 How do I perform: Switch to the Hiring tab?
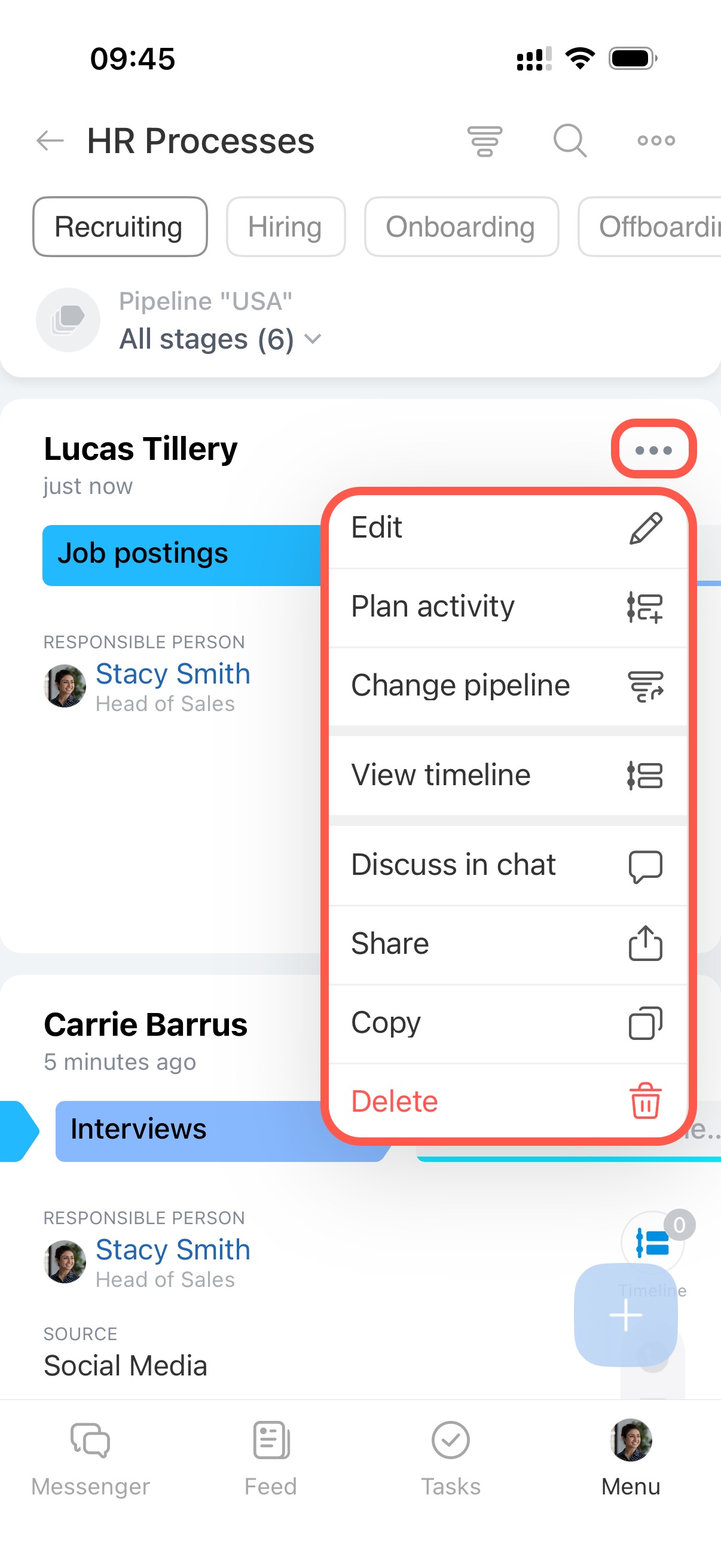click(285, 227)
